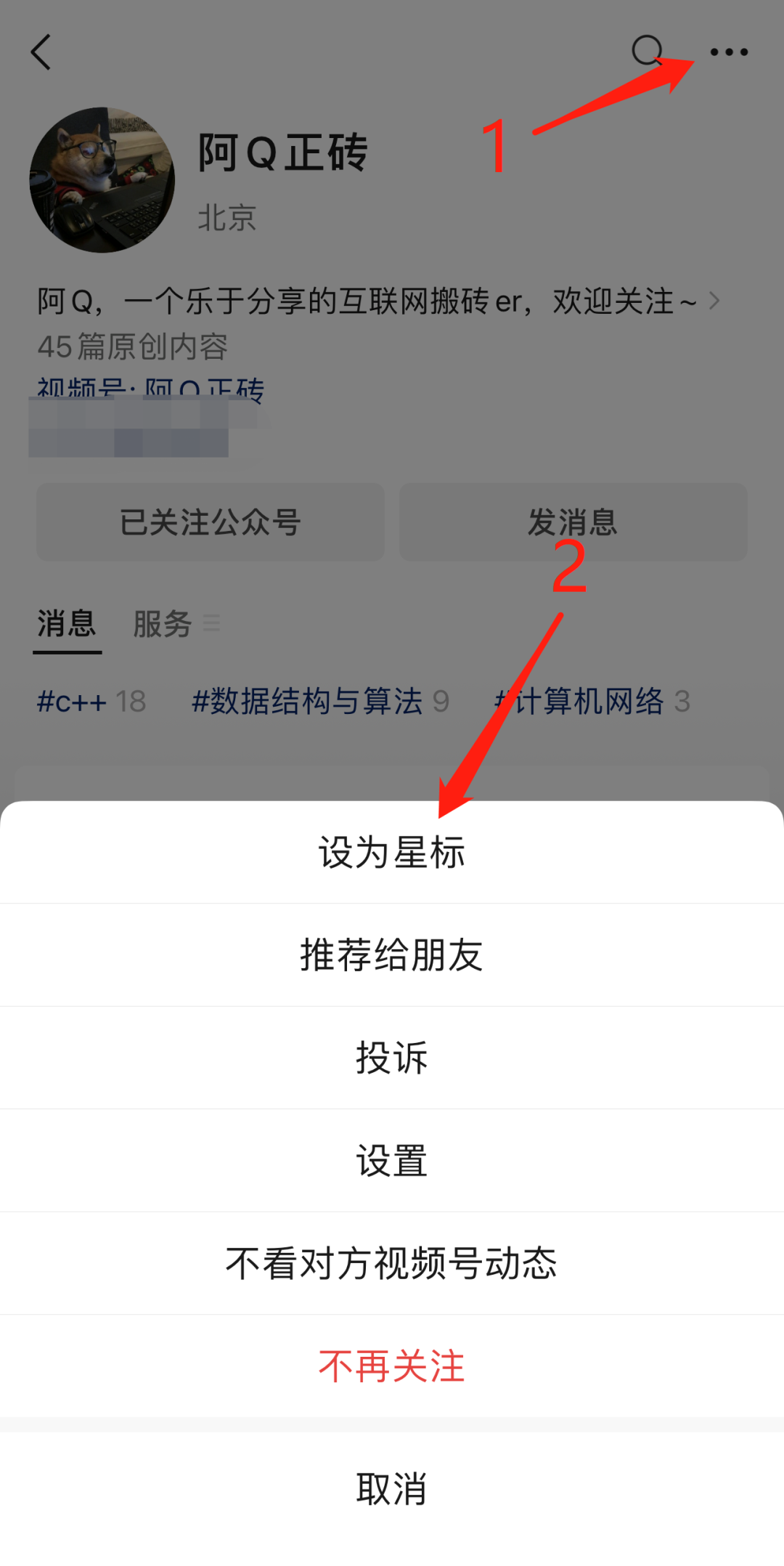This screenshot has height=1566, width=784.
Task: Choose 推荐给朋友 to recommend the account
Action: click(392, 954)
